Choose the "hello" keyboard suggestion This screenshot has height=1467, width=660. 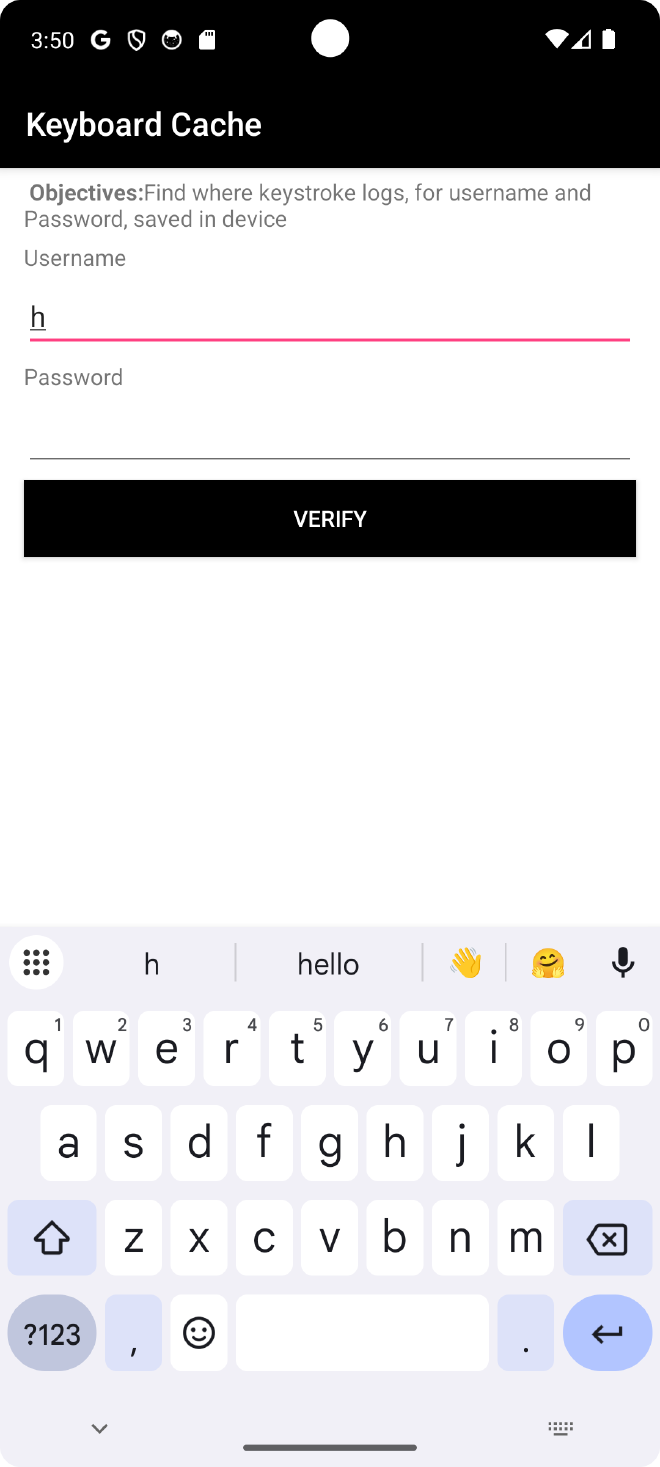(x=328, y=963)
